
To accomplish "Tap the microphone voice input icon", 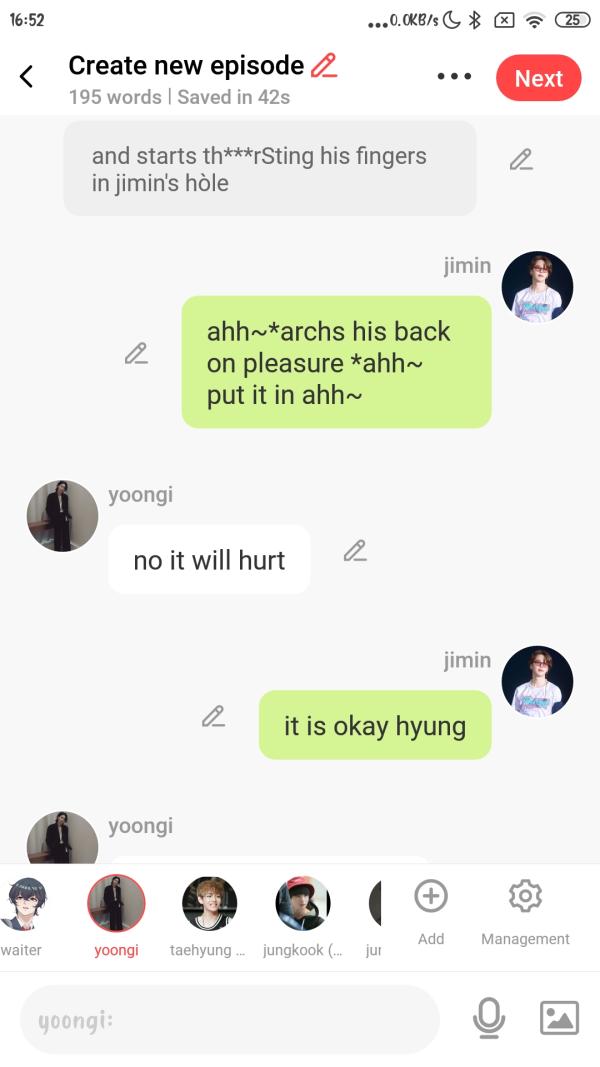I will [489, 1018].
